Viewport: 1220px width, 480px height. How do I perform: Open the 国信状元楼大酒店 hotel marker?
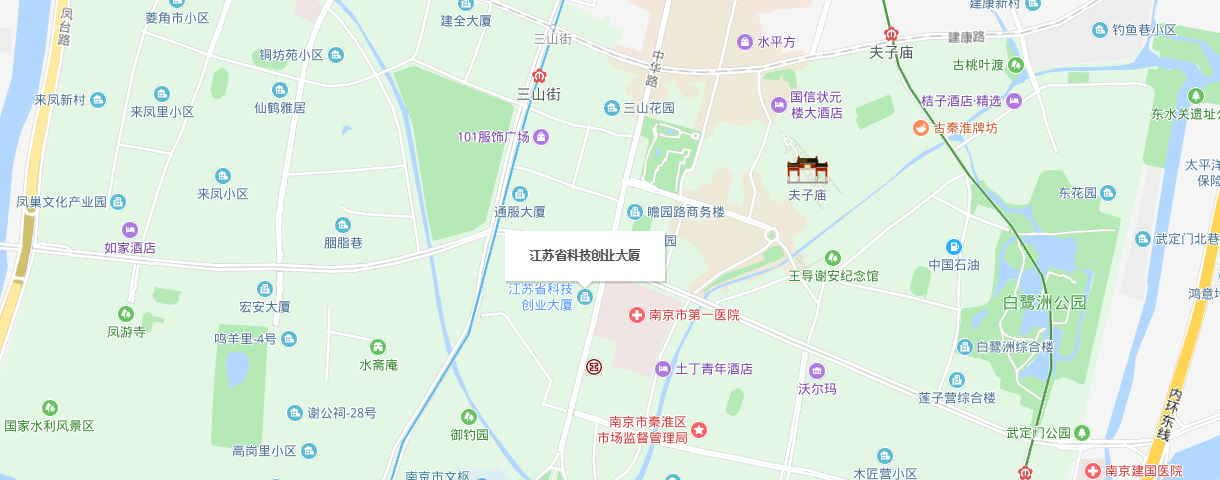(779, 105)
